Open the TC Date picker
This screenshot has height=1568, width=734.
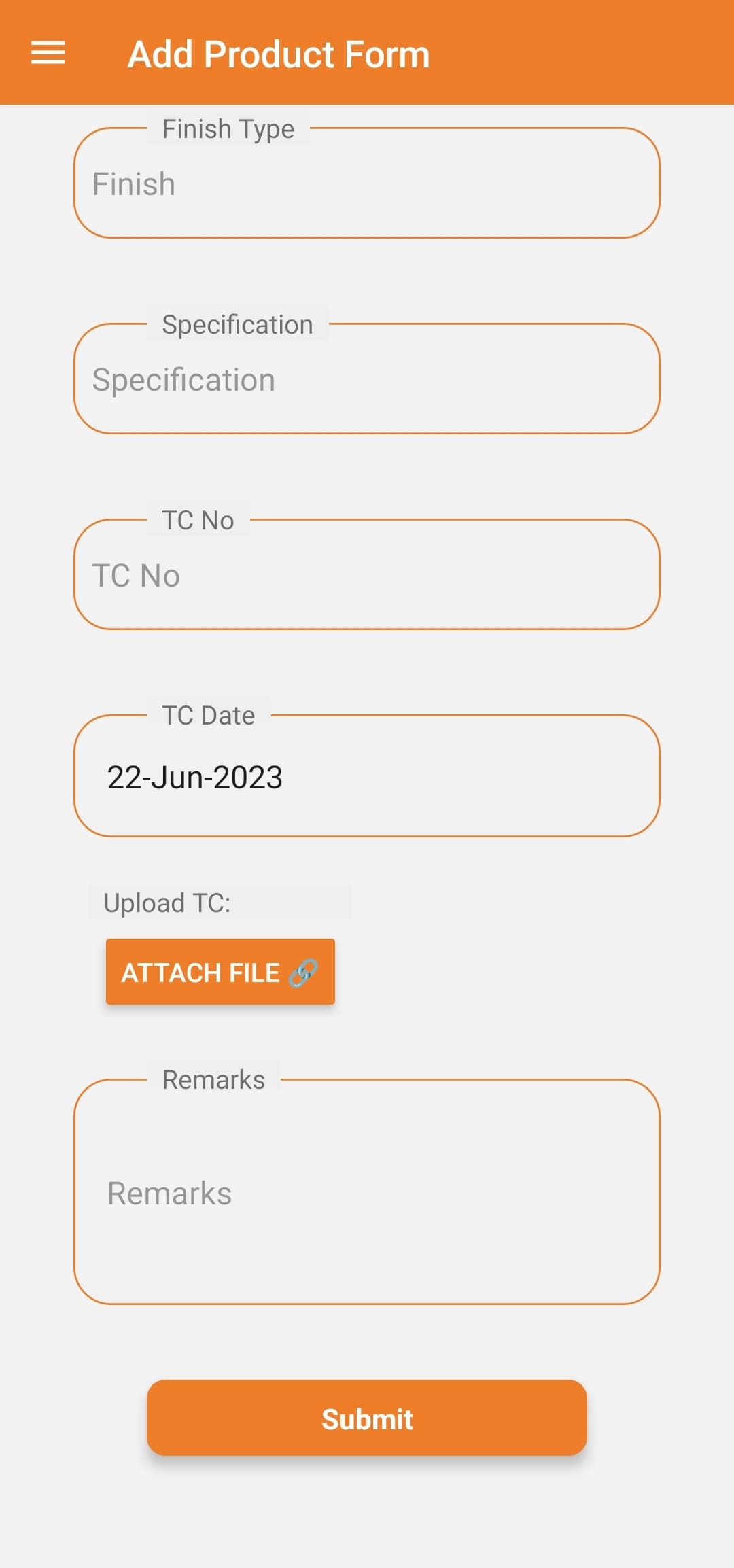(x=367, y=776)
